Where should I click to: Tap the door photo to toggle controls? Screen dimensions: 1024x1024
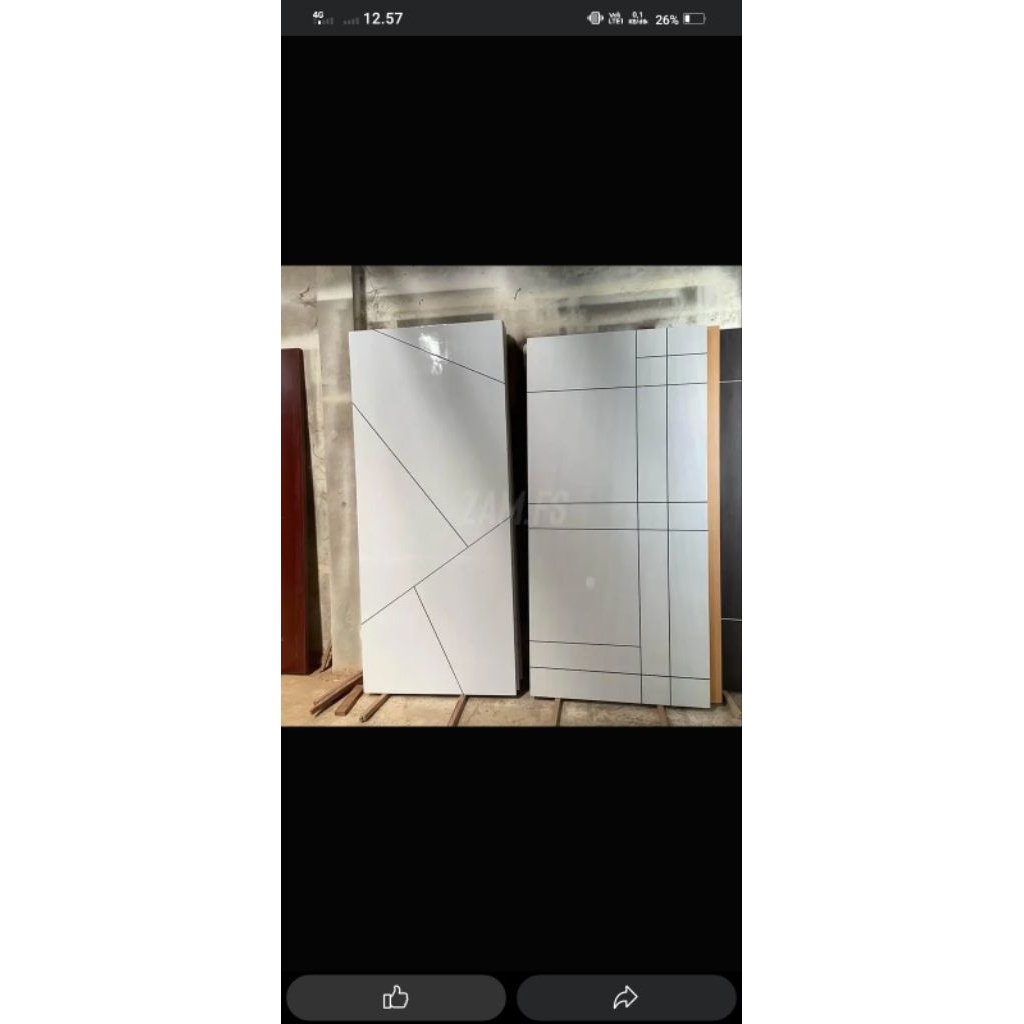511,495
